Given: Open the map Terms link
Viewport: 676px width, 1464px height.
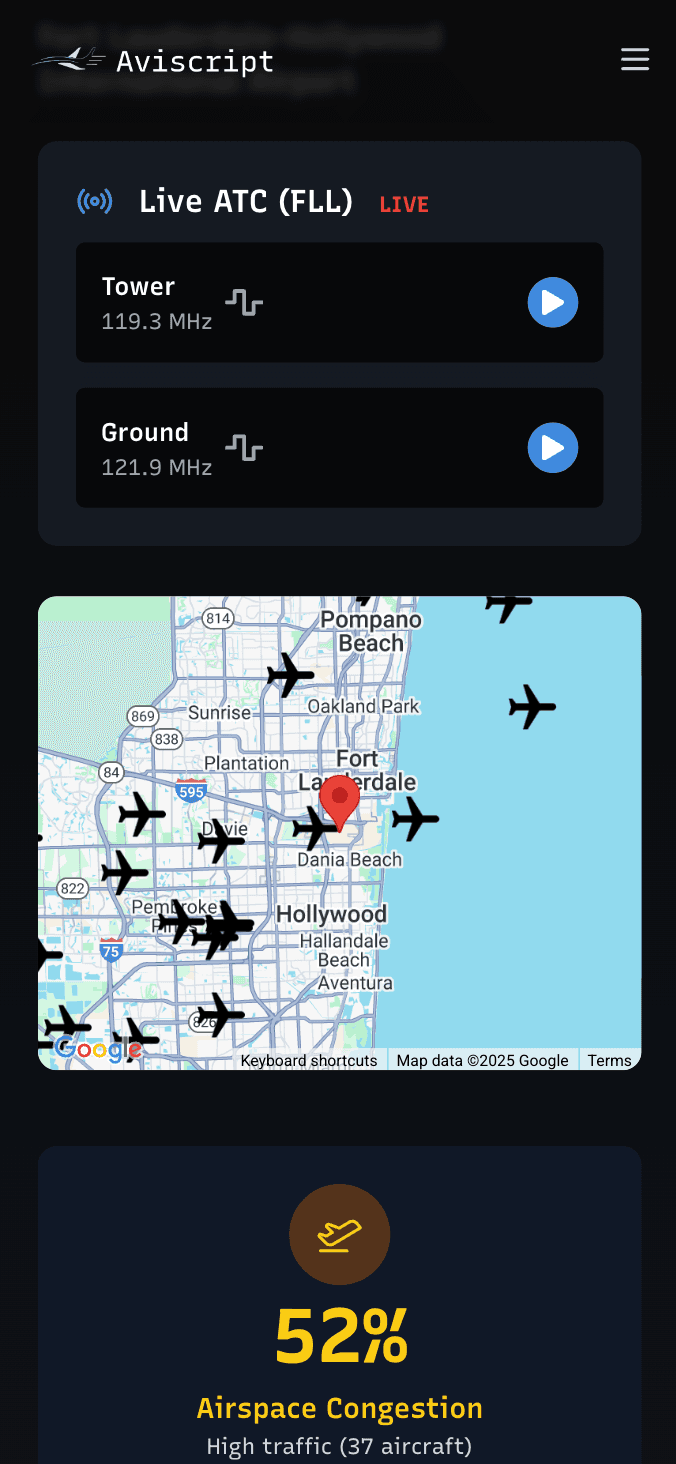Looking at the screenshot, I should point(609,1060).
